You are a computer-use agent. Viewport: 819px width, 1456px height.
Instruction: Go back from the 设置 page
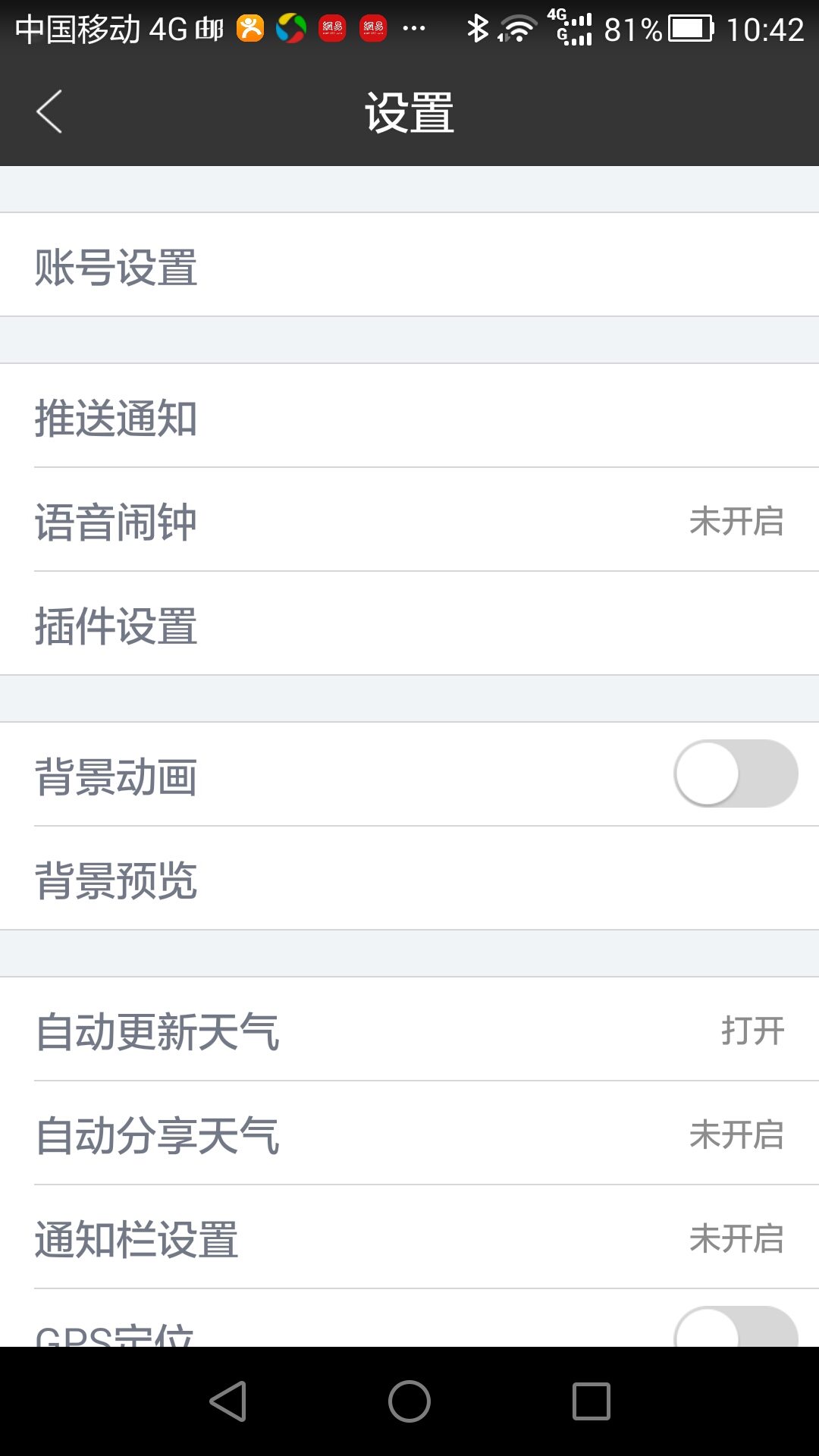point(49,112)
